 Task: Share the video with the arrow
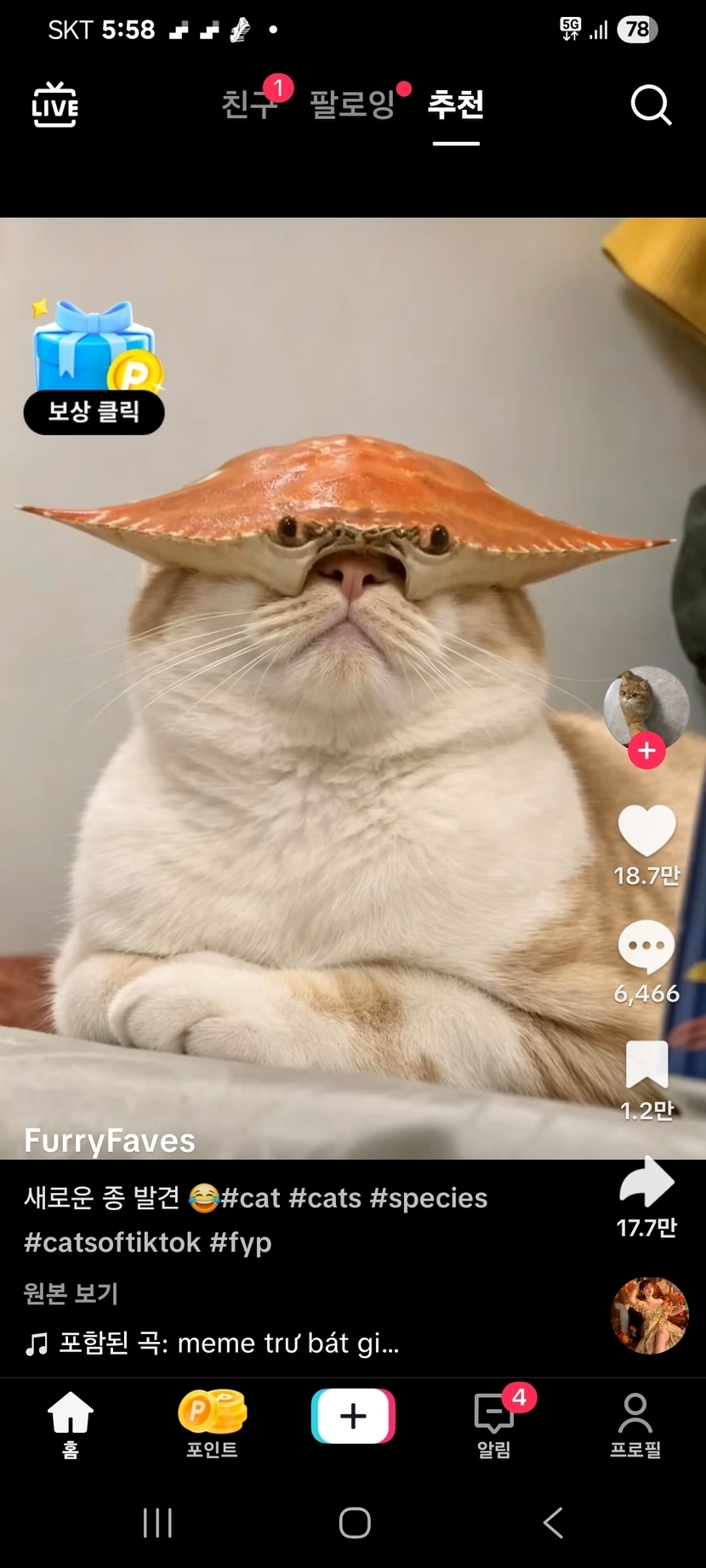click(x=646, y=1182)
